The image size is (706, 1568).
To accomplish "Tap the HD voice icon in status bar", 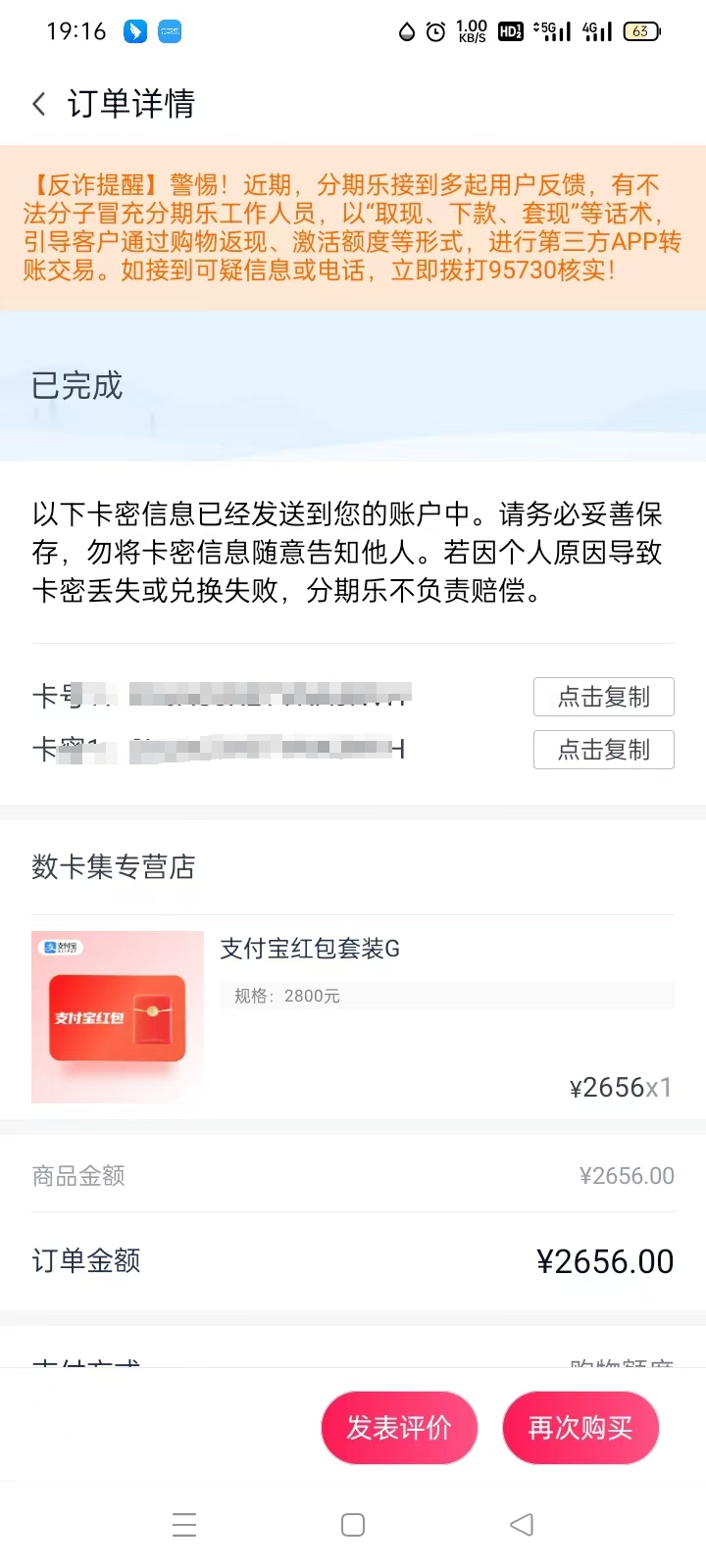I will coord(509,31).
